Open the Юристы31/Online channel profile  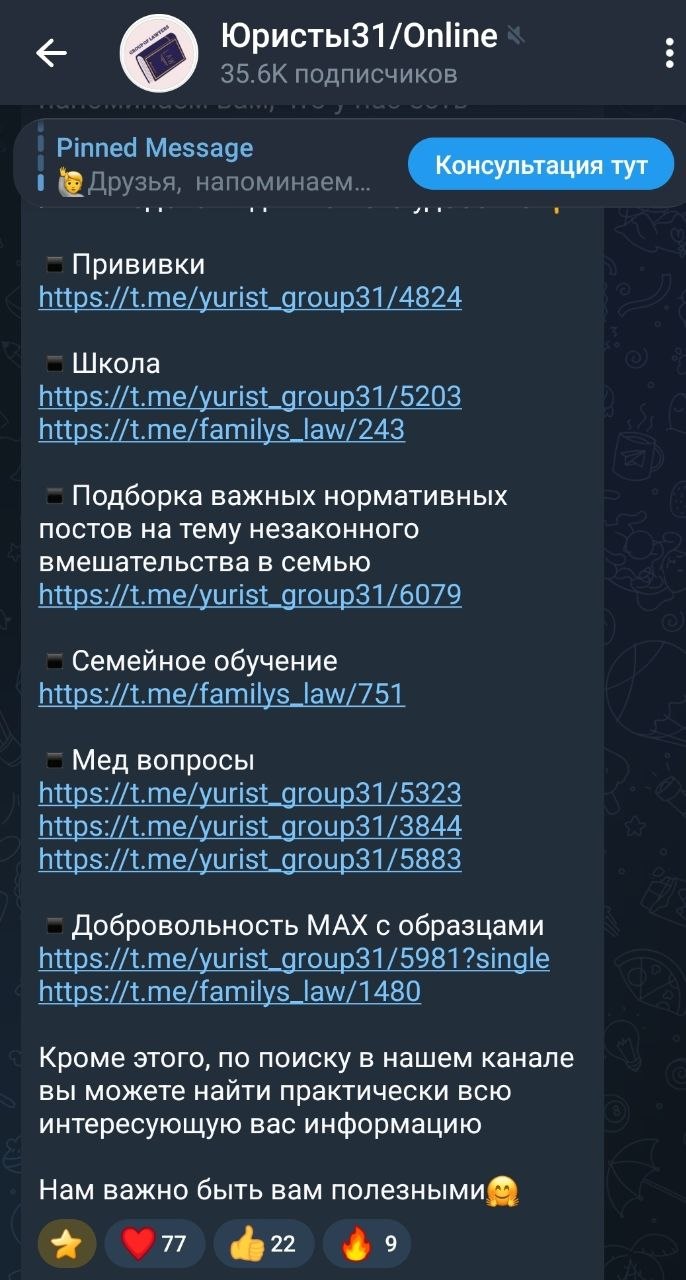(358, 52)
